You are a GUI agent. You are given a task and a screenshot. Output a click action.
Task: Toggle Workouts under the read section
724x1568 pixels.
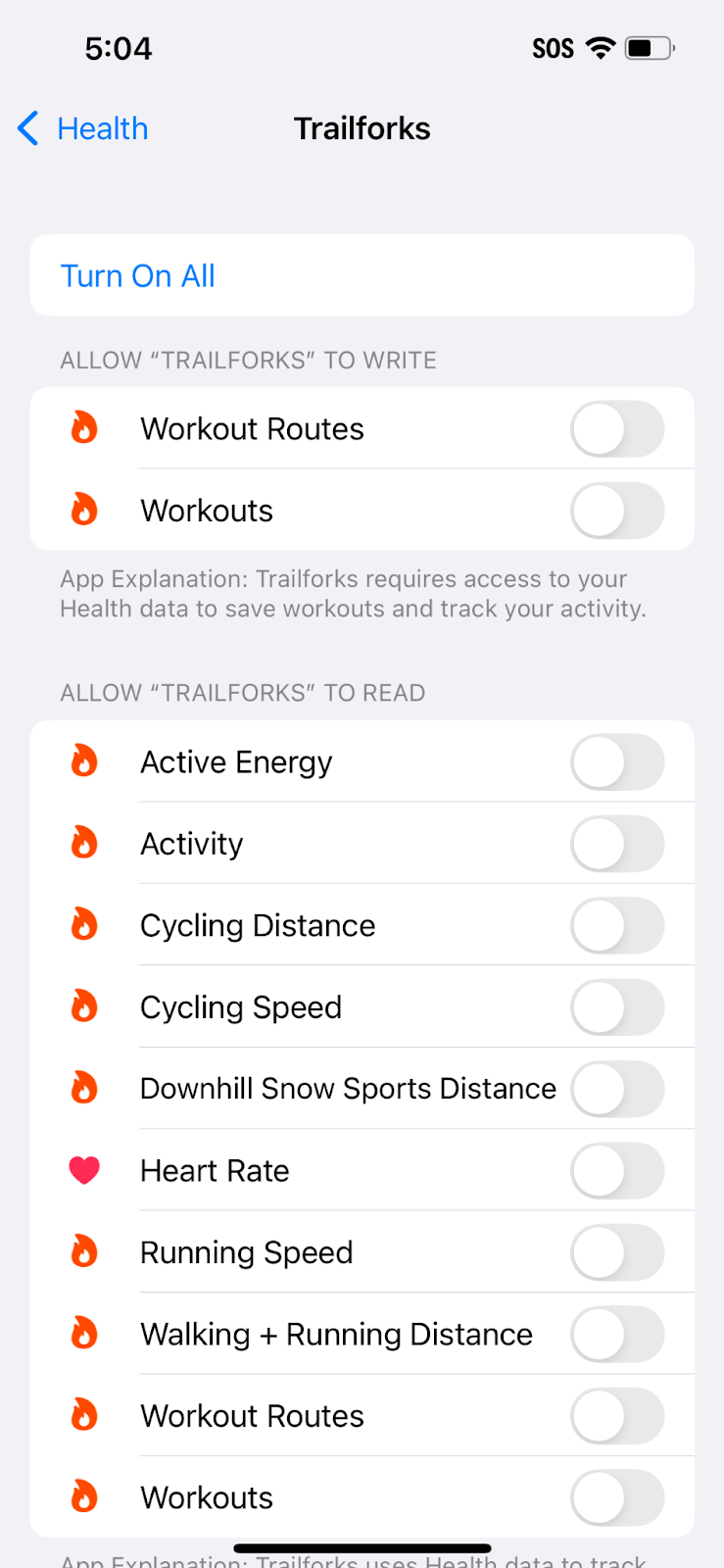click(x=617, y=1497)
